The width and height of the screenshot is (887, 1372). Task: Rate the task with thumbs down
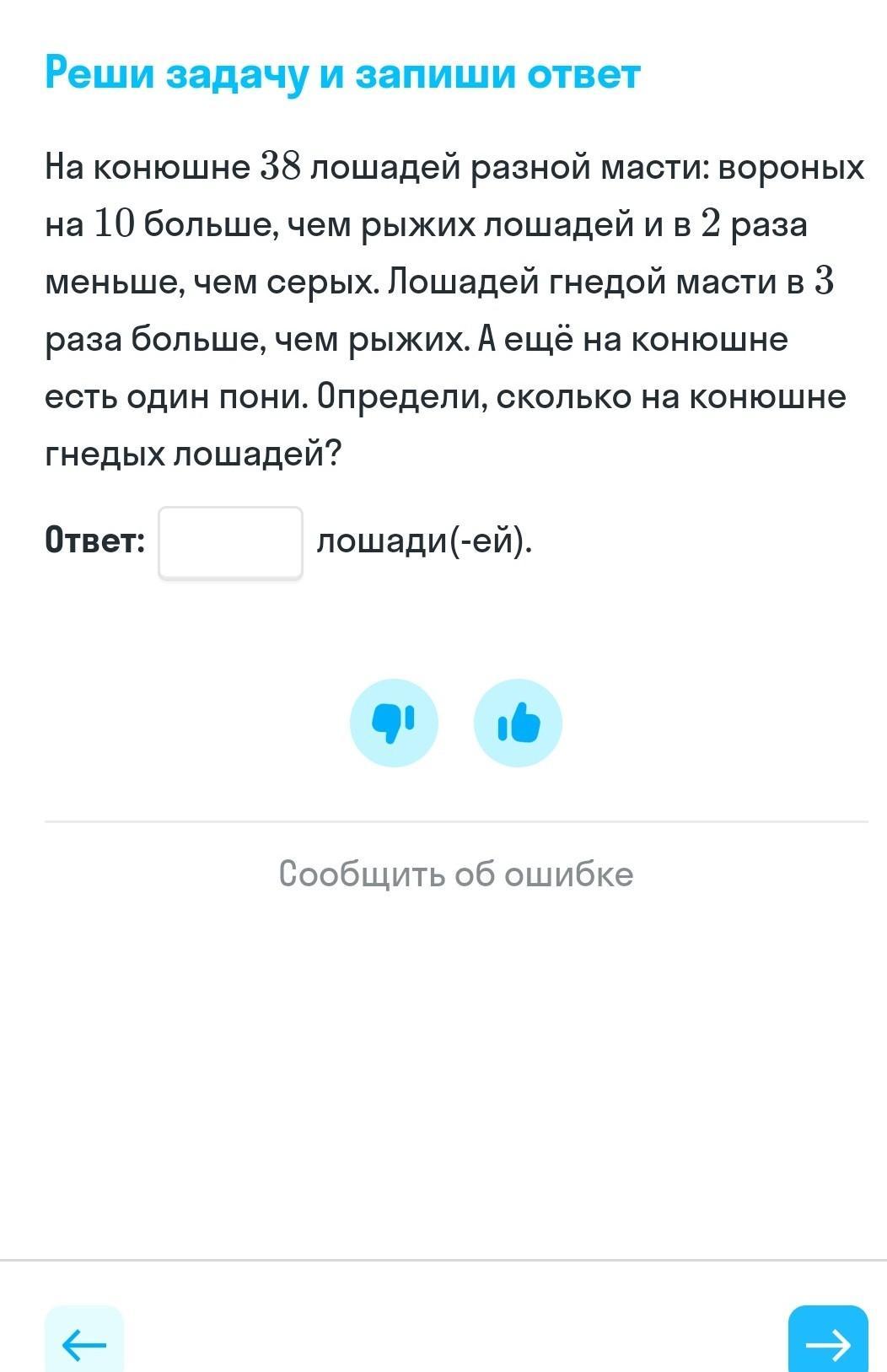[394, 723]
